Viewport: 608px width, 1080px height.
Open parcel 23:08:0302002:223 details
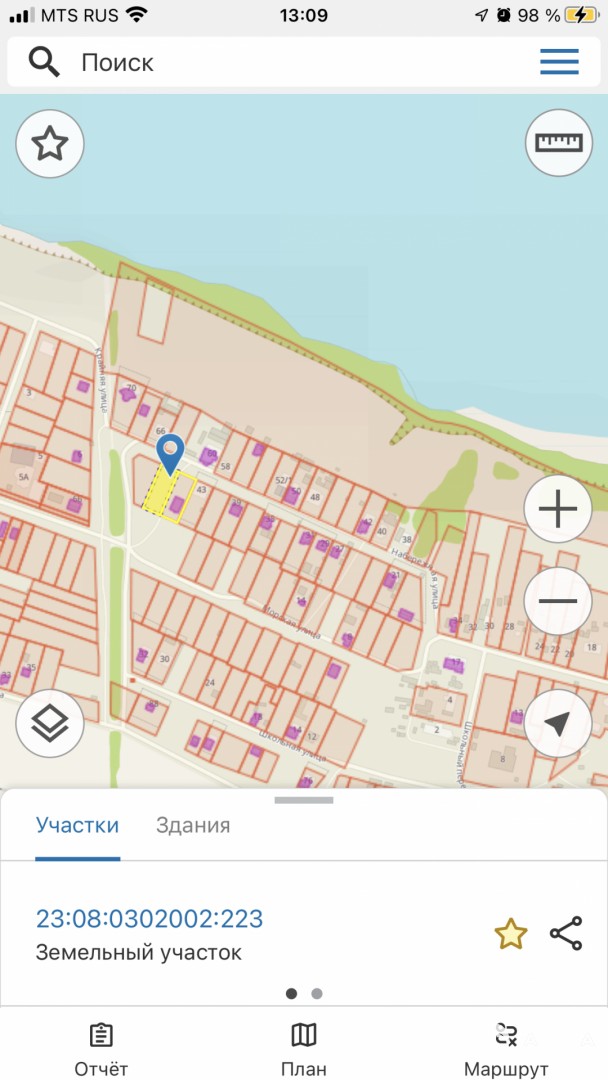coord(149,919)
